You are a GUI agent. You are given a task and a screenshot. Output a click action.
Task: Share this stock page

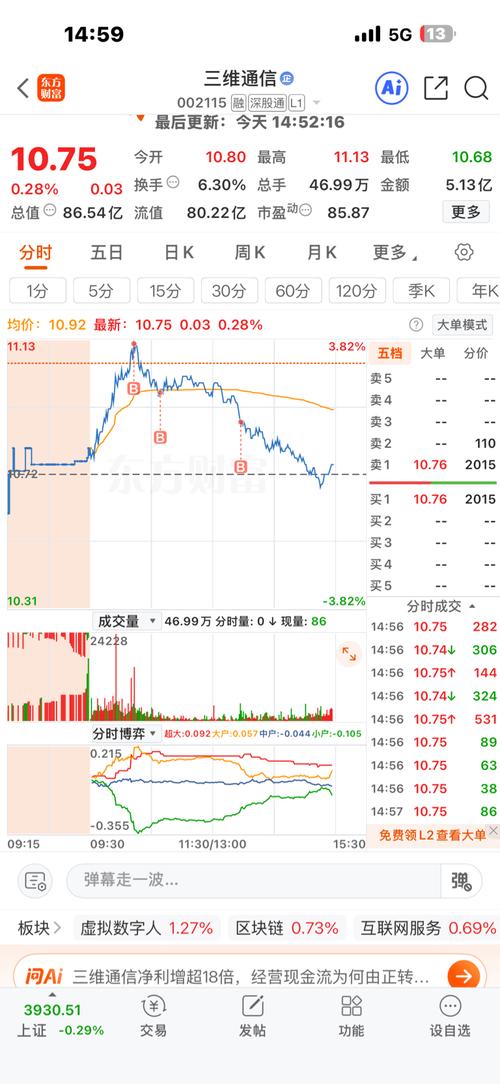point(435,88)
